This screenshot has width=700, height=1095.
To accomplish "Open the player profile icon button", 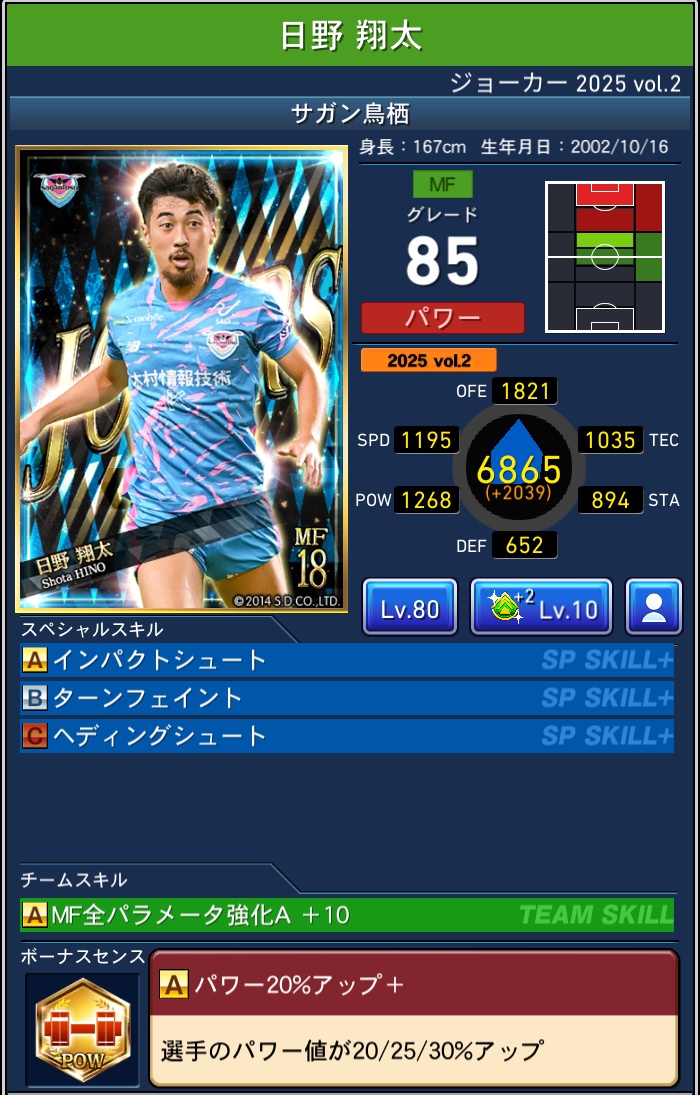I will [654, 607].
